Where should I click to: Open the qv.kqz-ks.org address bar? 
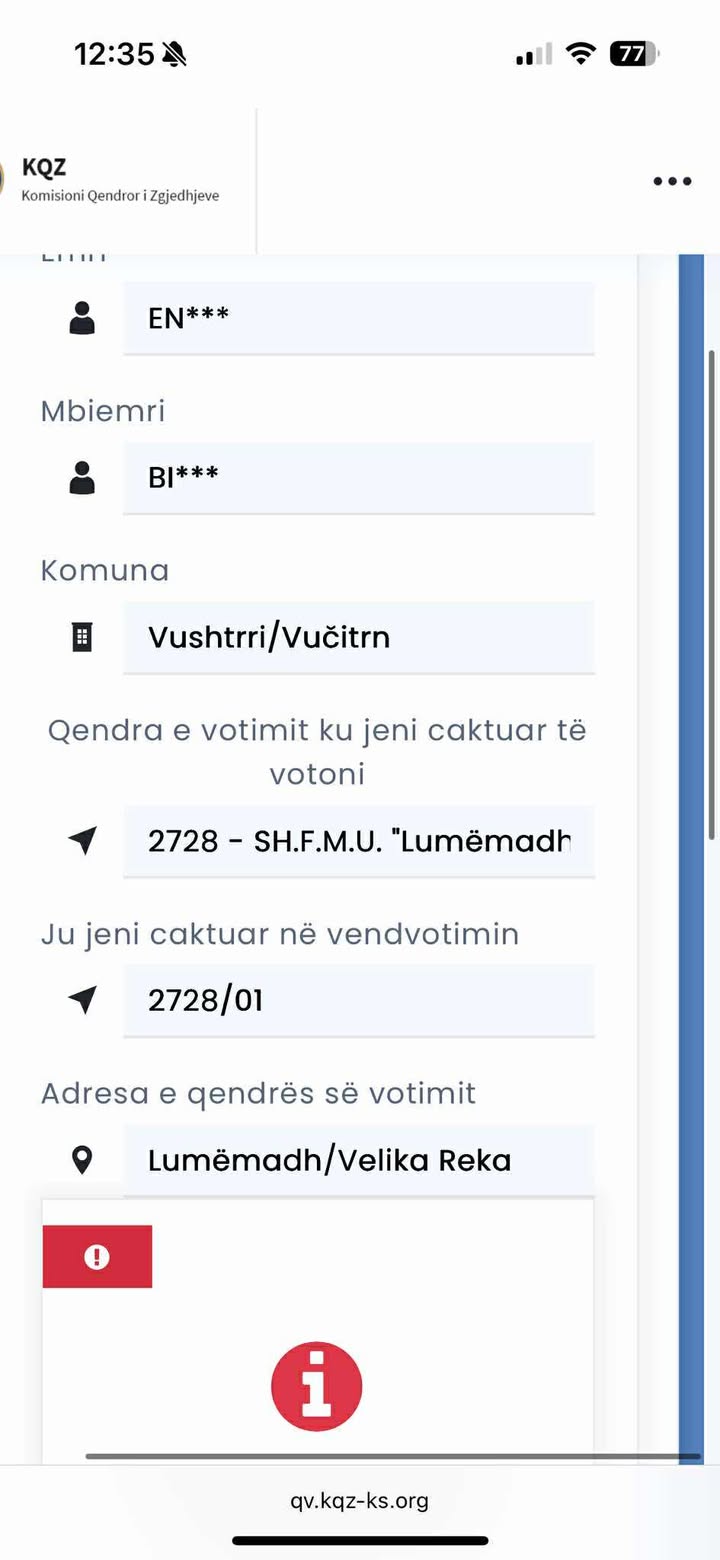[x=360, y=1500]
